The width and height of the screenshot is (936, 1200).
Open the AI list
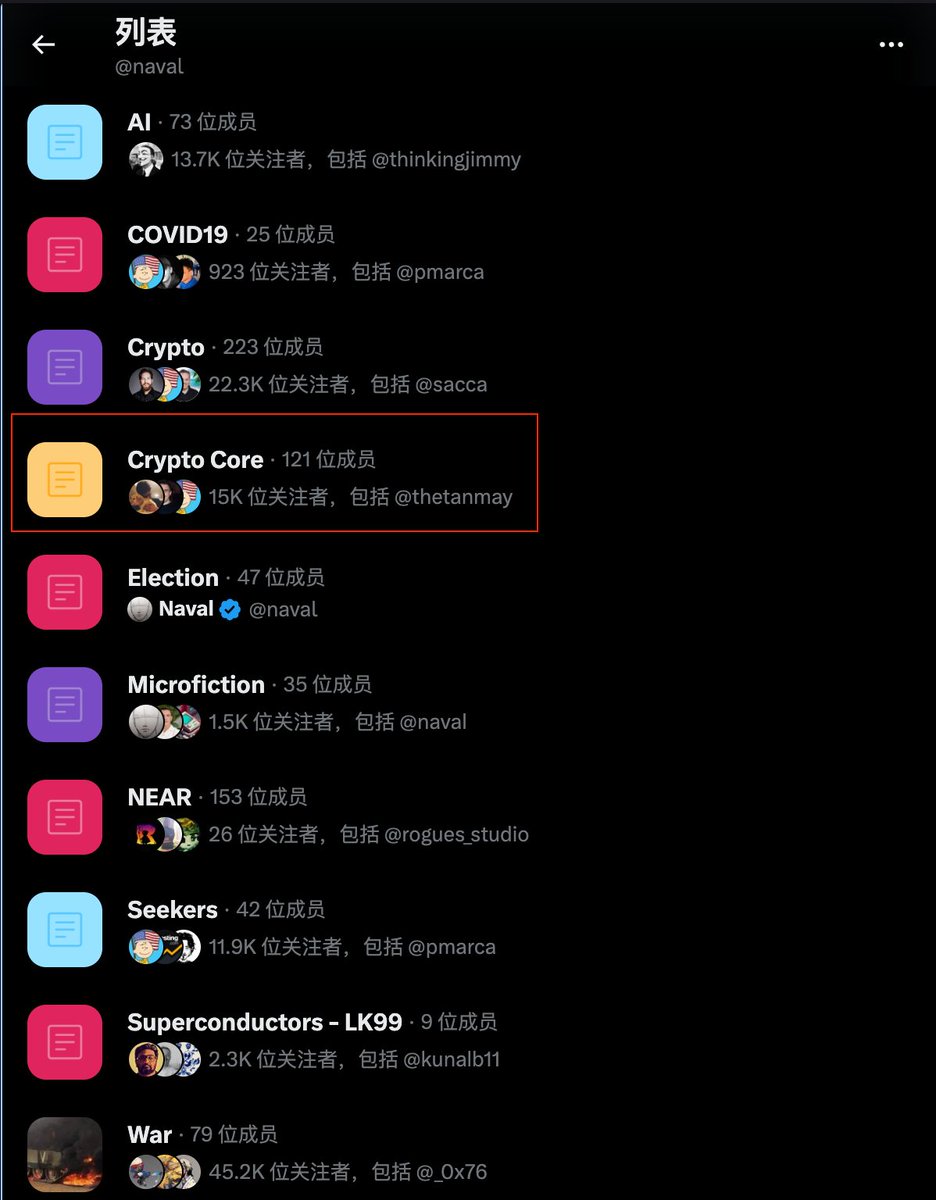140,122
